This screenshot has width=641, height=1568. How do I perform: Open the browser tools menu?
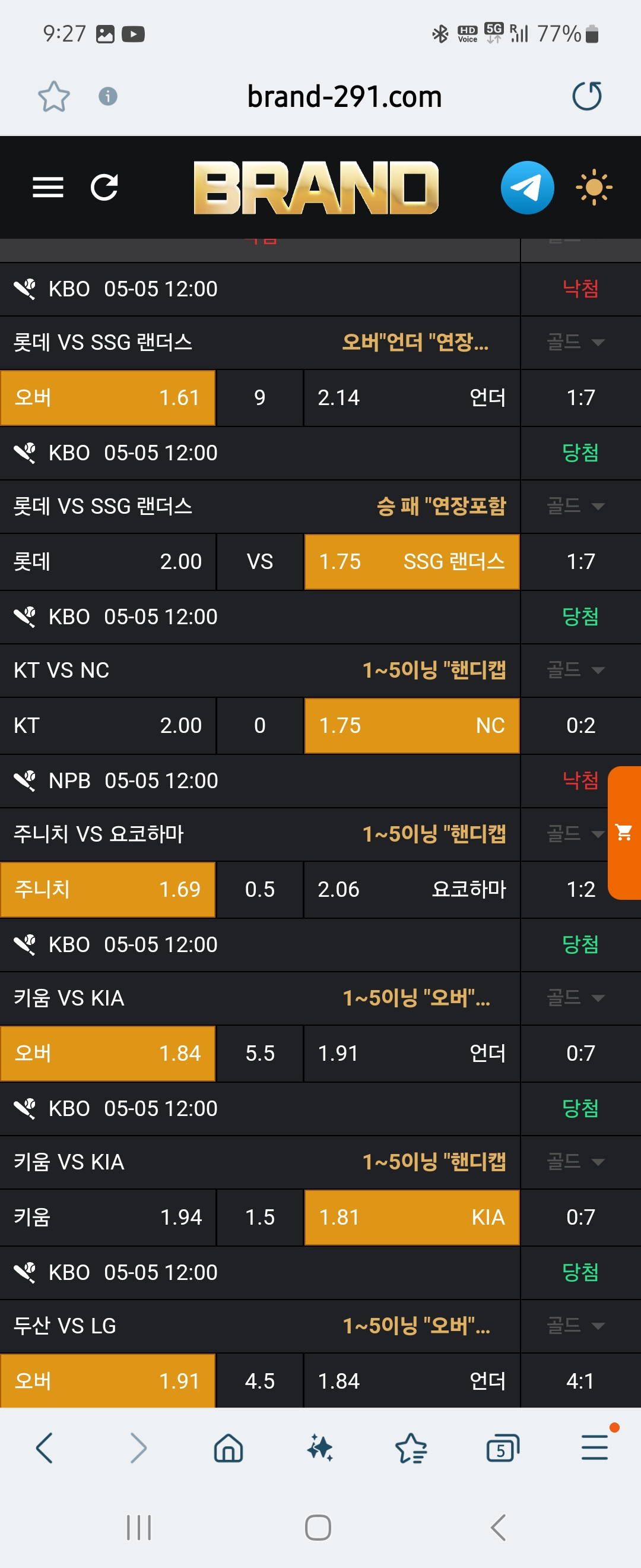(594, 1447)
